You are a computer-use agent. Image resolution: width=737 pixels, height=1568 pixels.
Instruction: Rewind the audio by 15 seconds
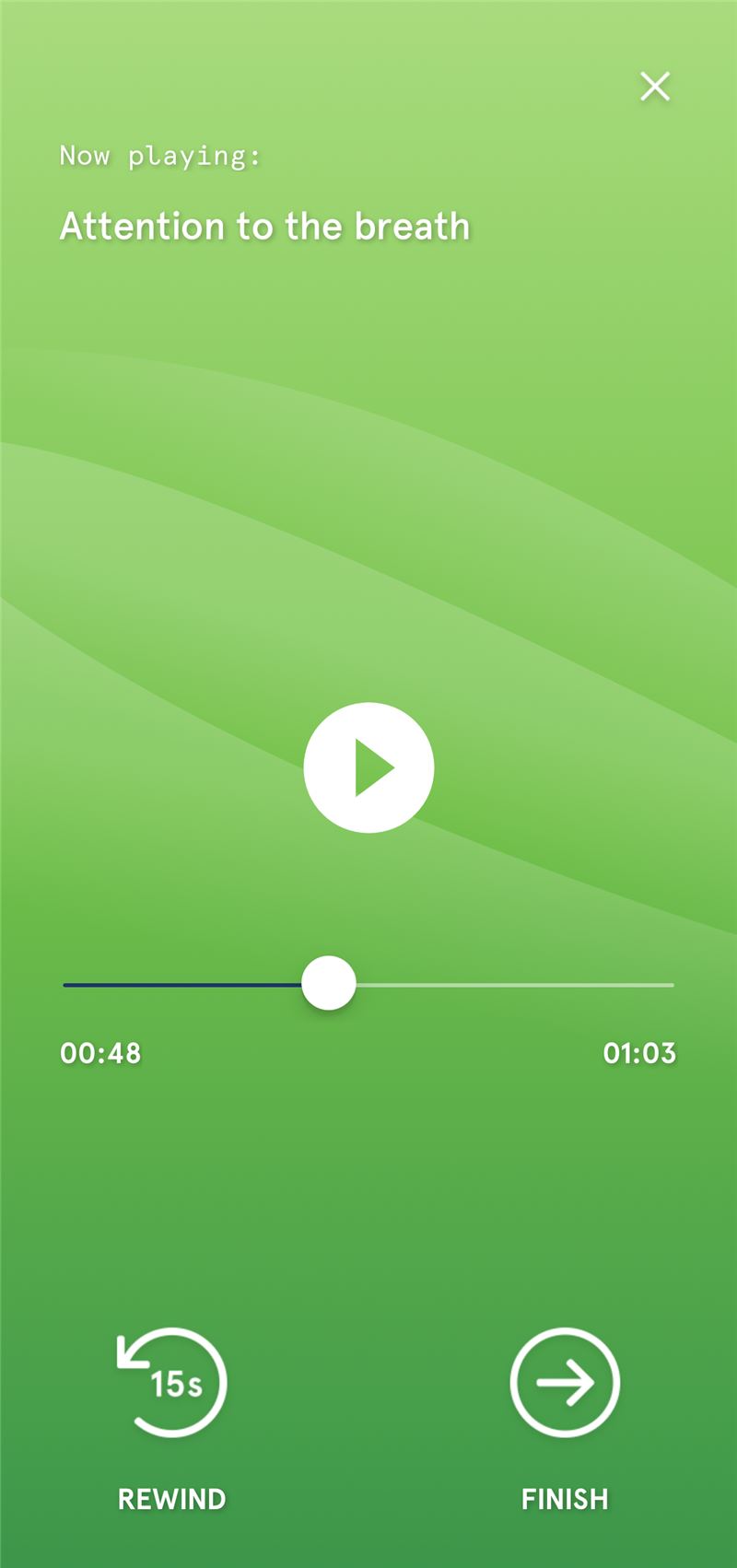(x=171, y=1382)
